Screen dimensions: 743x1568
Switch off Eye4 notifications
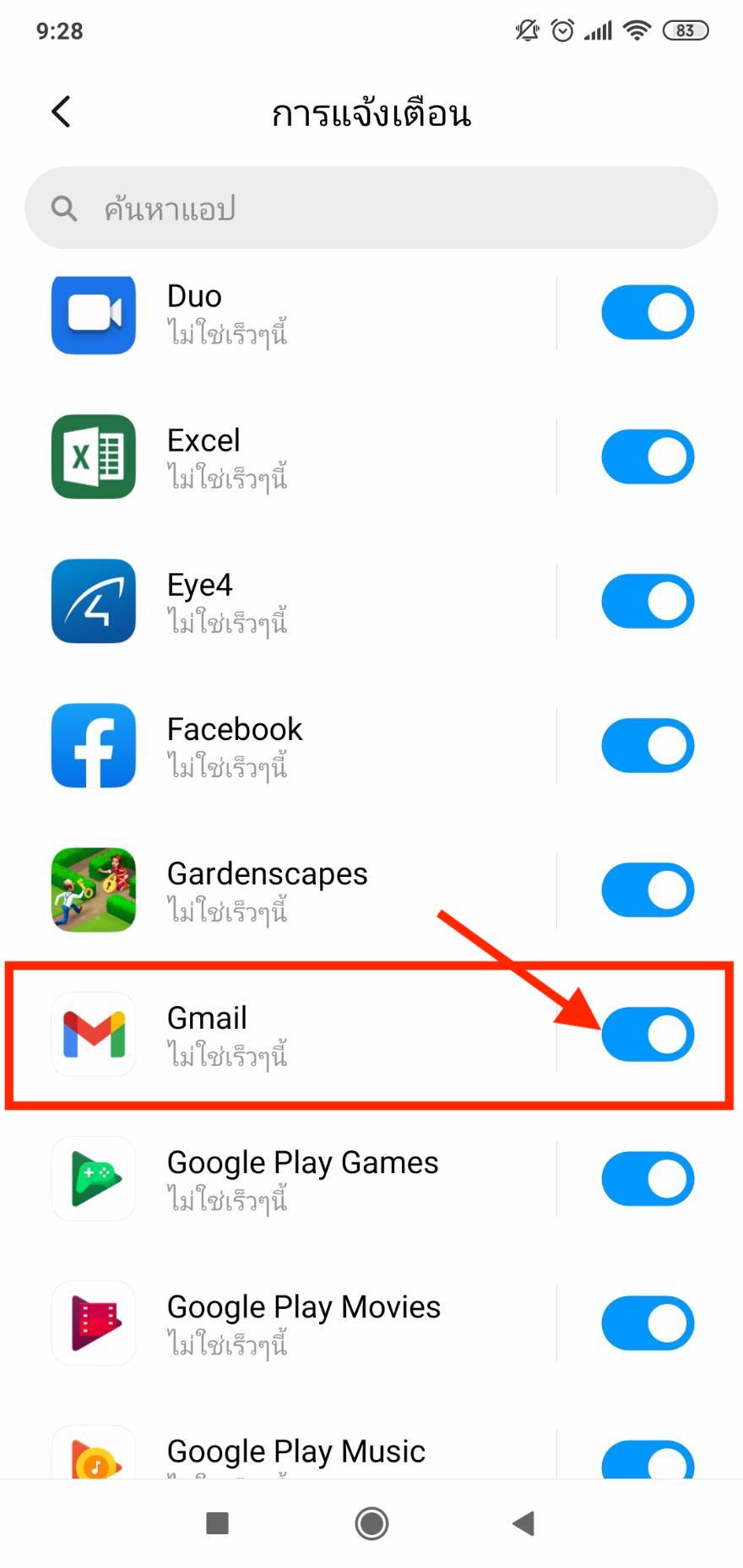pos(648,602)
